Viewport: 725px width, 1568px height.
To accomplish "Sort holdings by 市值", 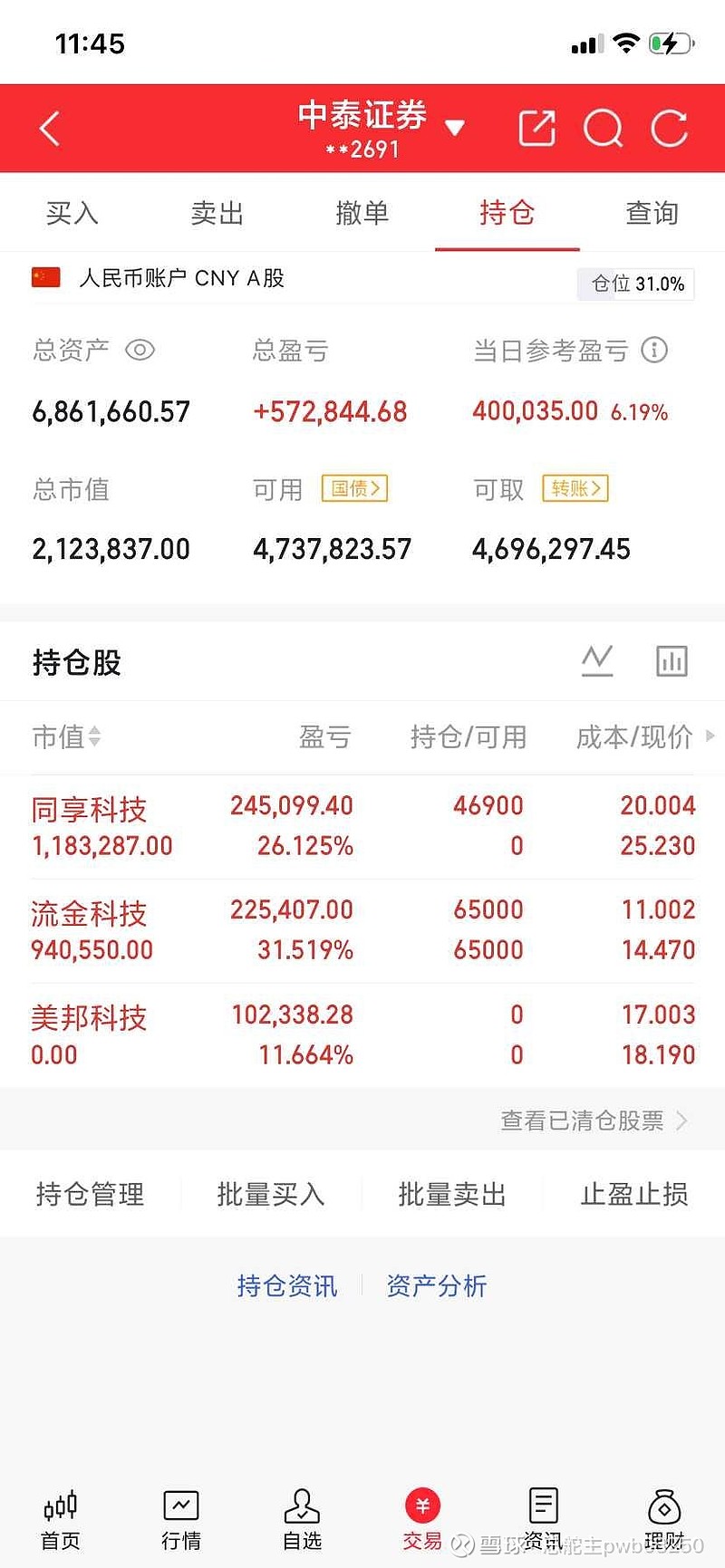I will 66,736.
